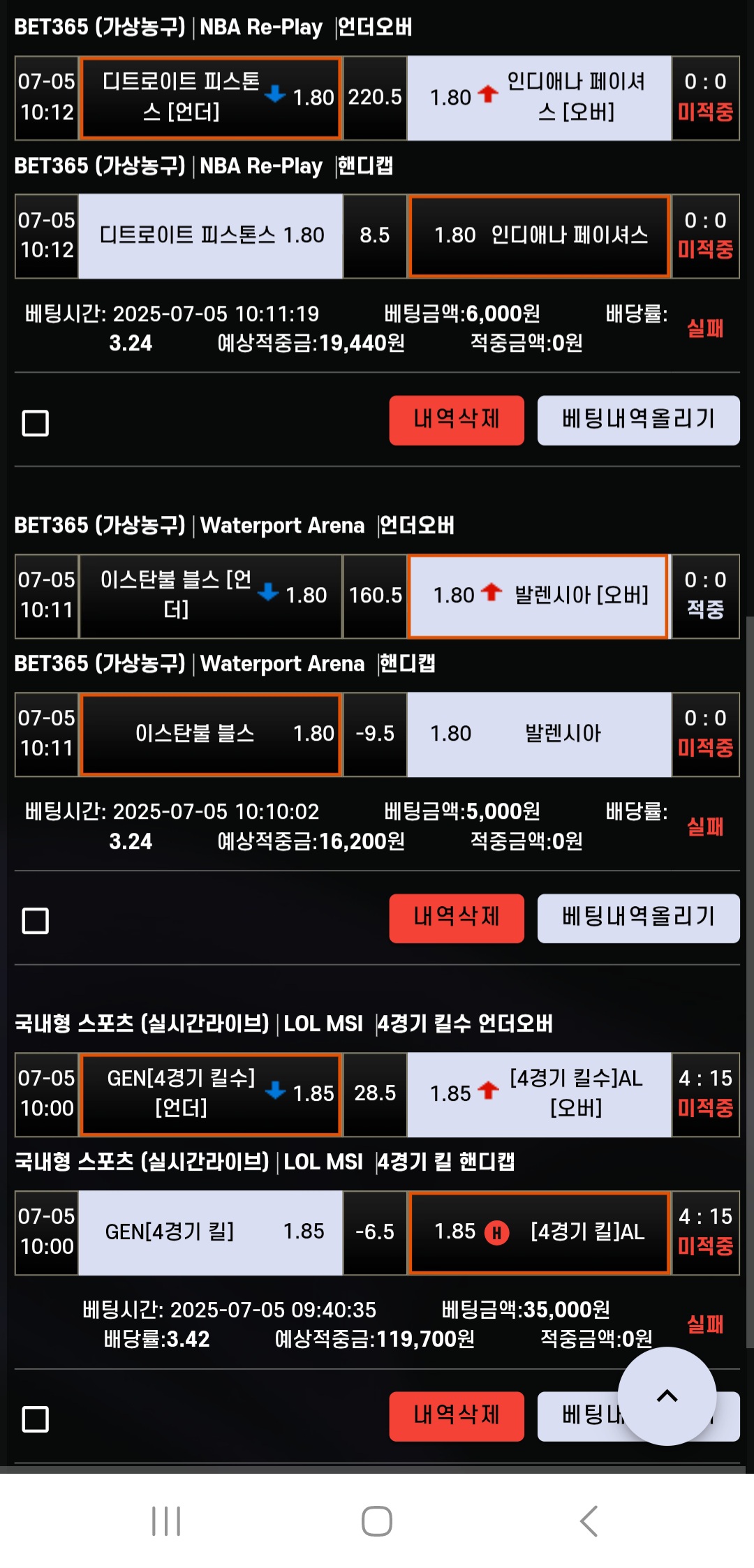Image resolution: width=754 pixels, height=1568 pixels.
Task: Select checkbox for the 35,000원 bet
Action: point(36,1419)
